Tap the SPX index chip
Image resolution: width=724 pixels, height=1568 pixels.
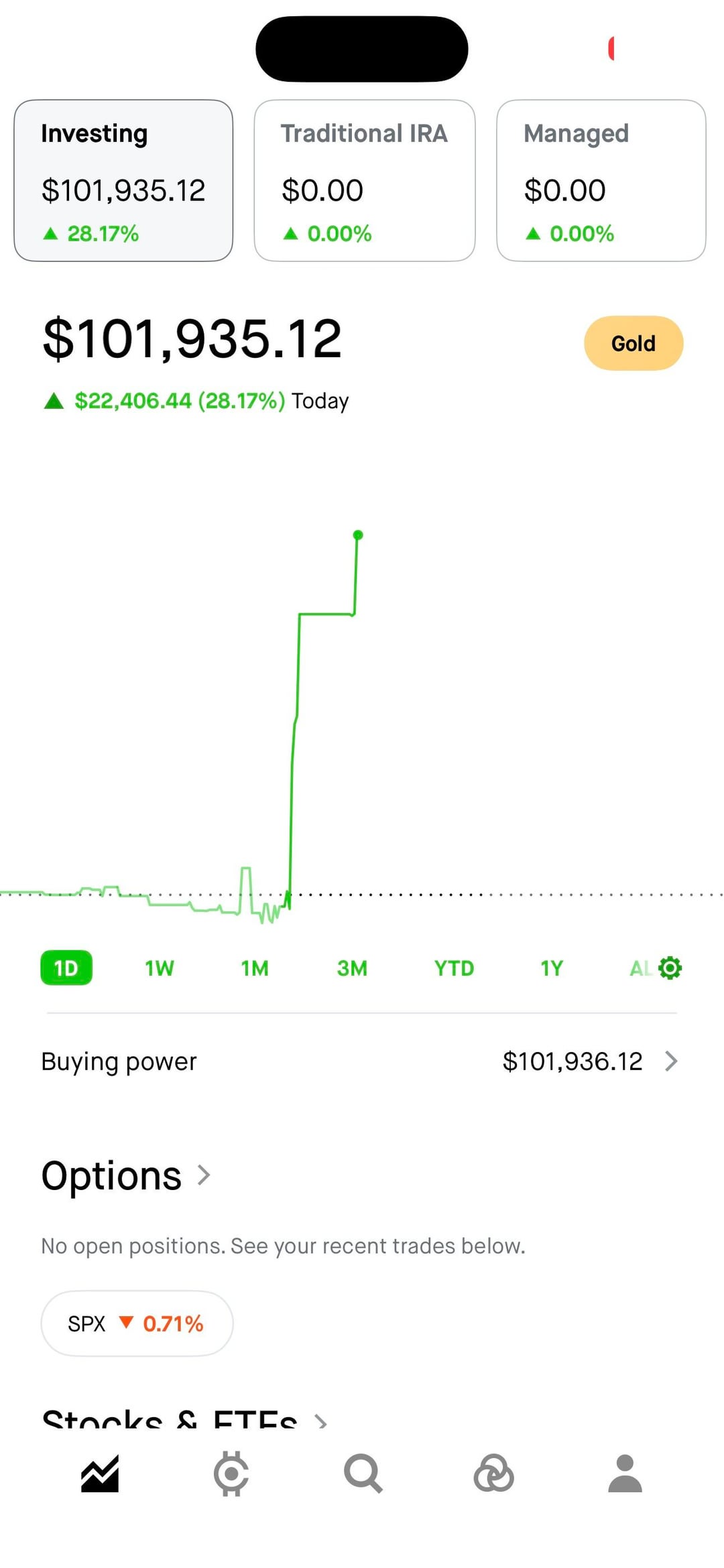click(137, 1323)
